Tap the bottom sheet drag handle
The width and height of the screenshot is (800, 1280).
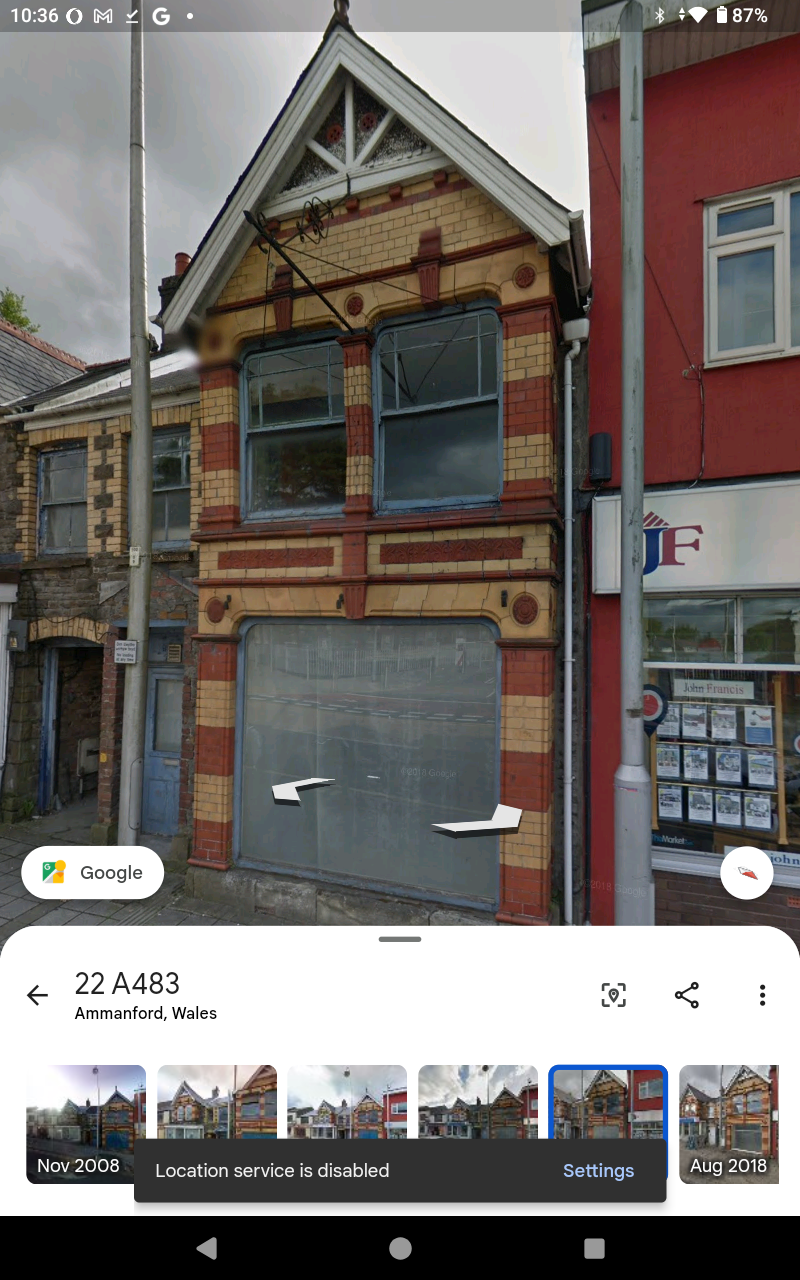[x=400, y=940]
